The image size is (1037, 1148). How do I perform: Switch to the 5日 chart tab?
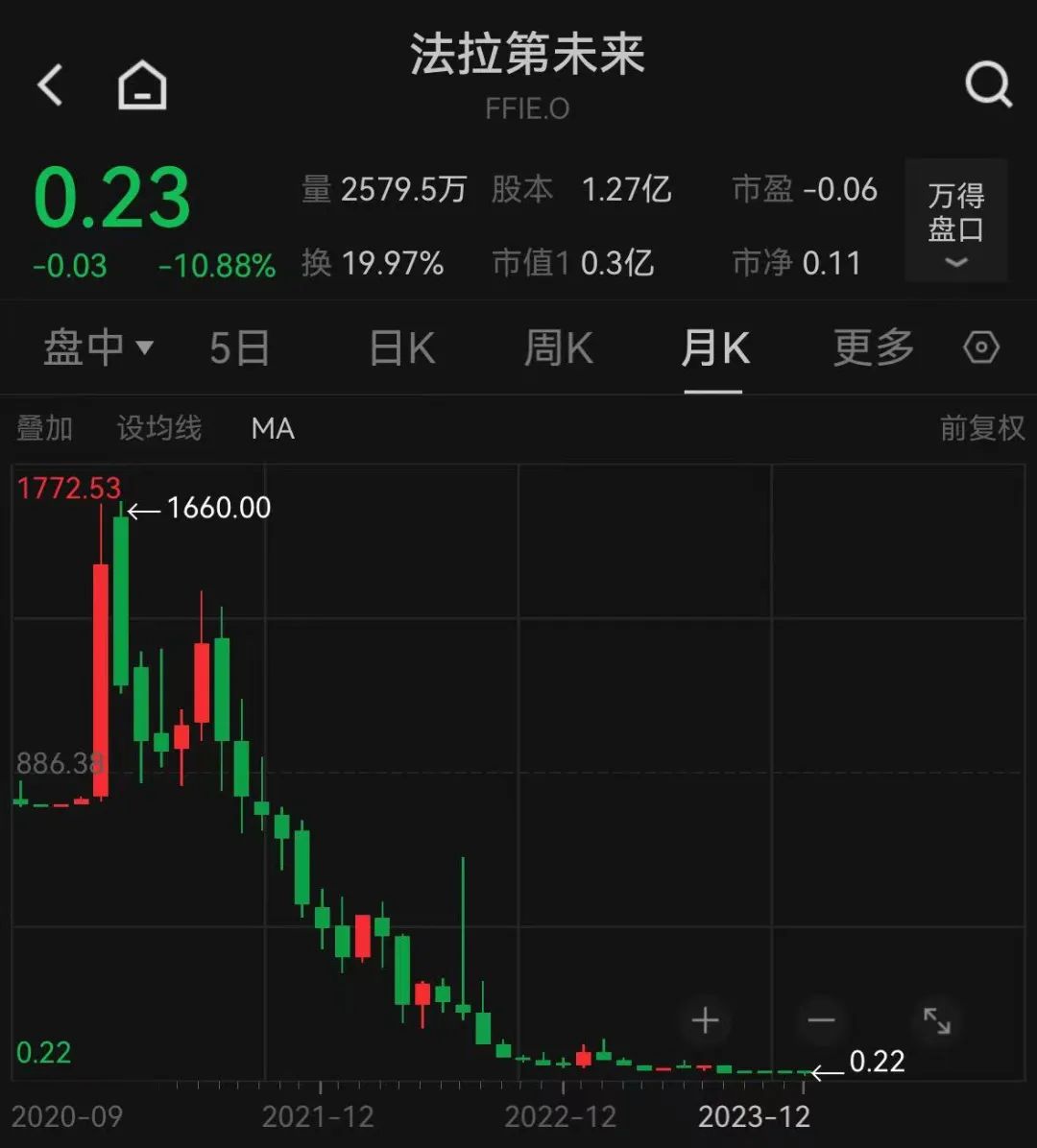pos(239,347)
